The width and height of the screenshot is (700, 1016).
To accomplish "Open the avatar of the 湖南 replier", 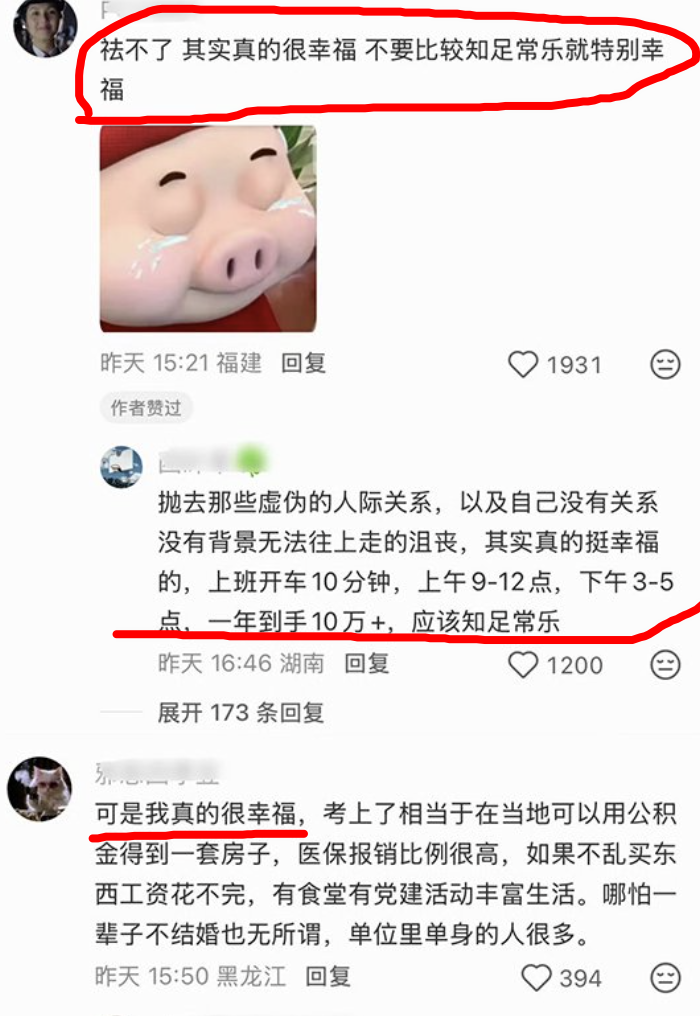I will click(x=122, y=467).
